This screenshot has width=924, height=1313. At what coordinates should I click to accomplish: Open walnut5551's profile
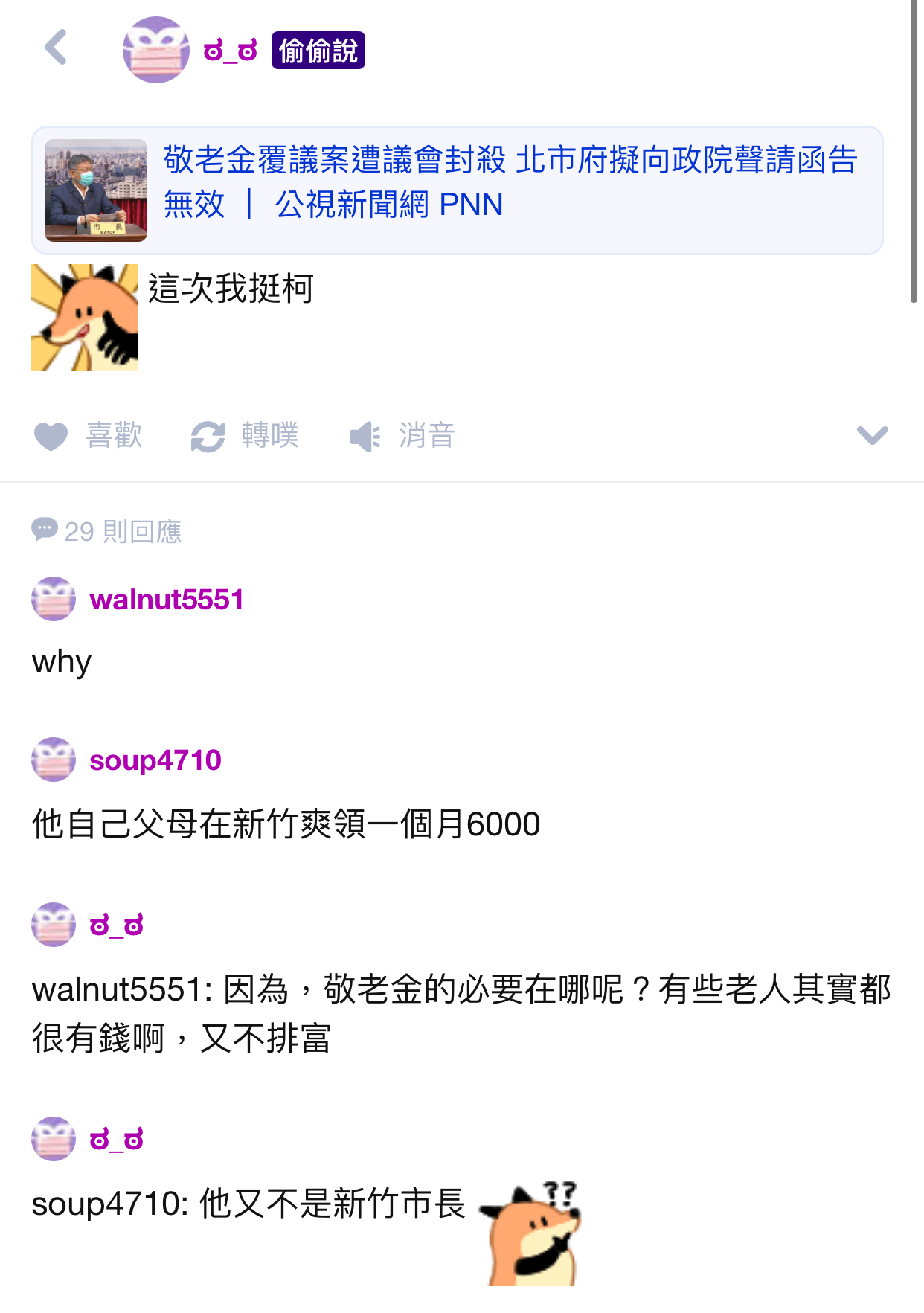(167, 600)
